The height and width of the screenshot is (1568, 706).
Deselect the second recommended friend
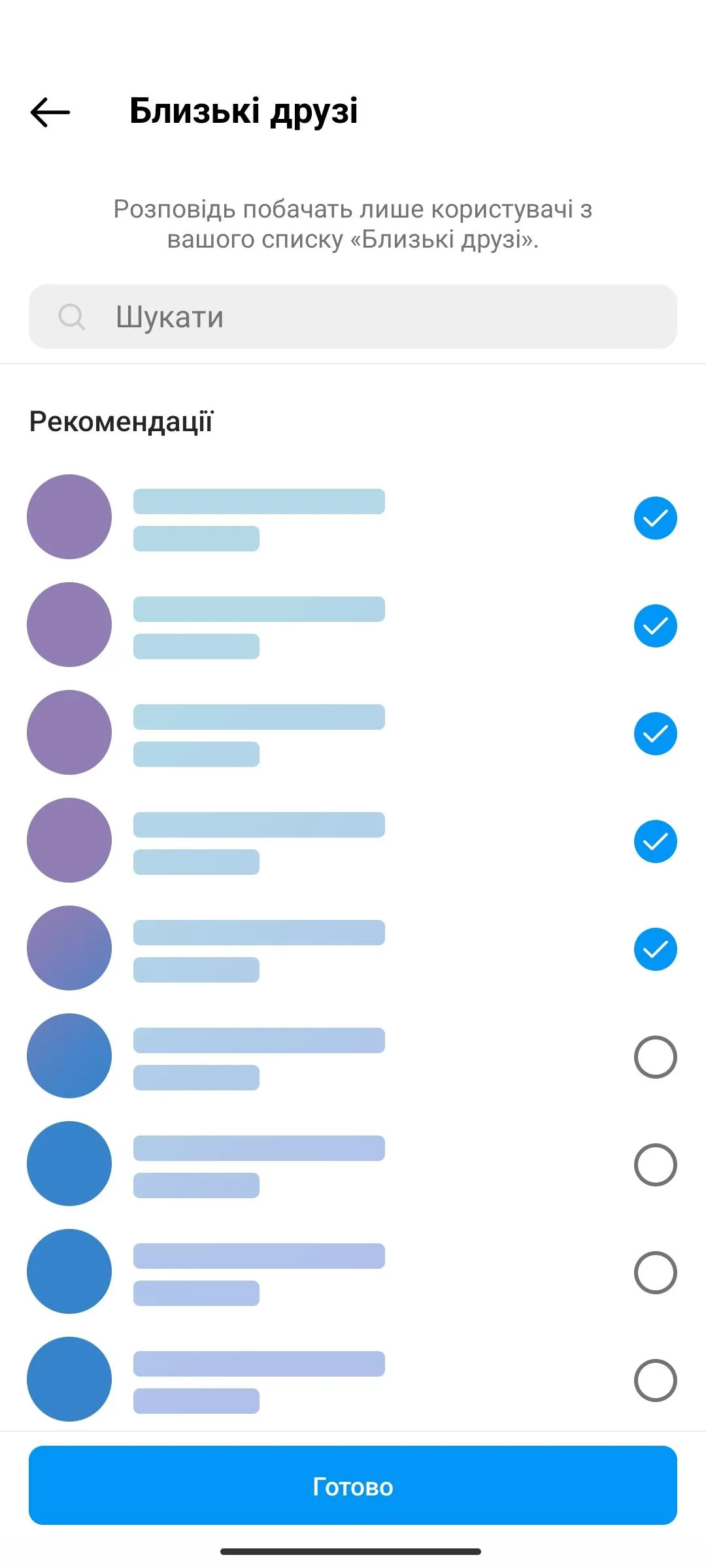coord(655,626)
